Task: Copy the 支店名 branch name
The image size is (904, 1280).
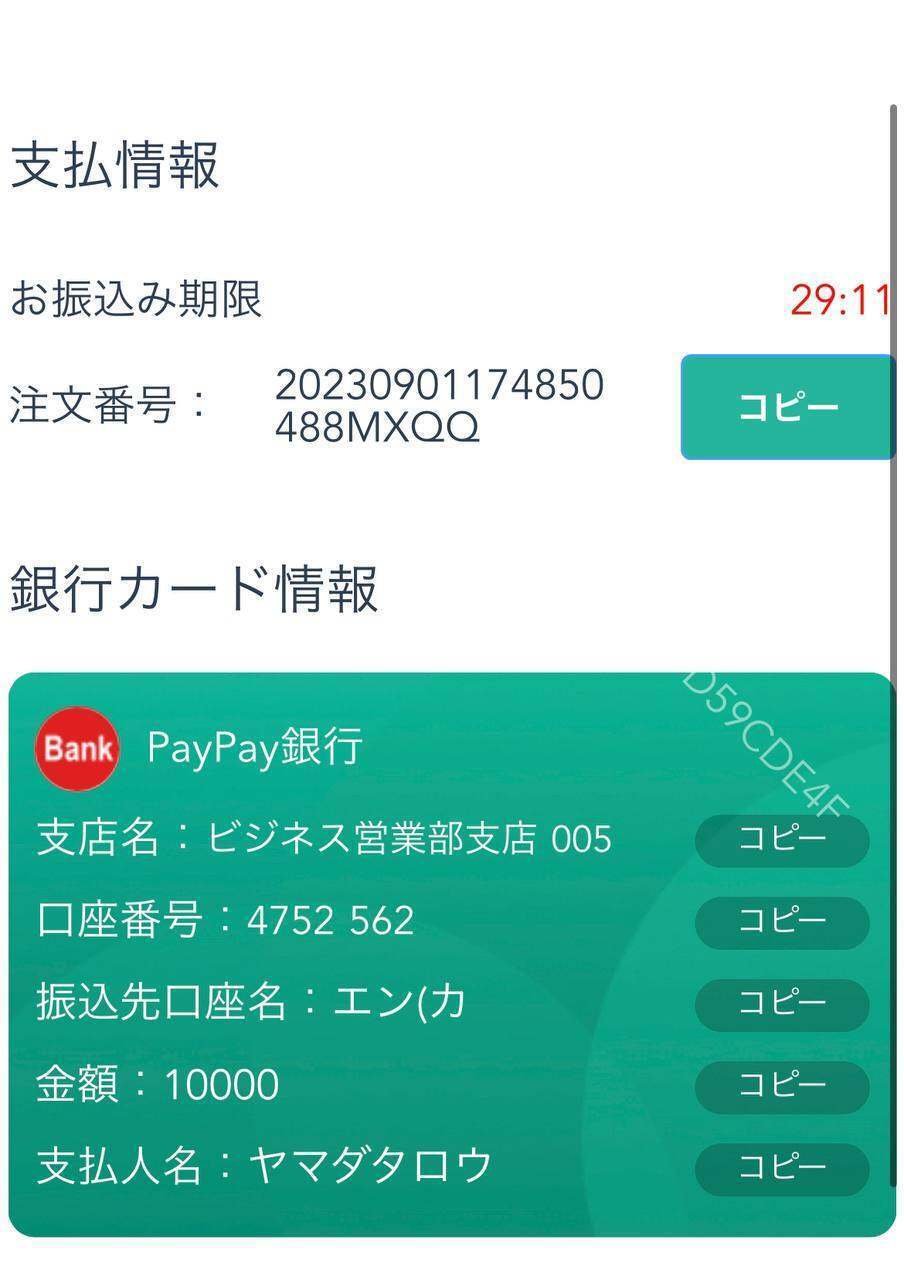Action: (x=782, y=841)
